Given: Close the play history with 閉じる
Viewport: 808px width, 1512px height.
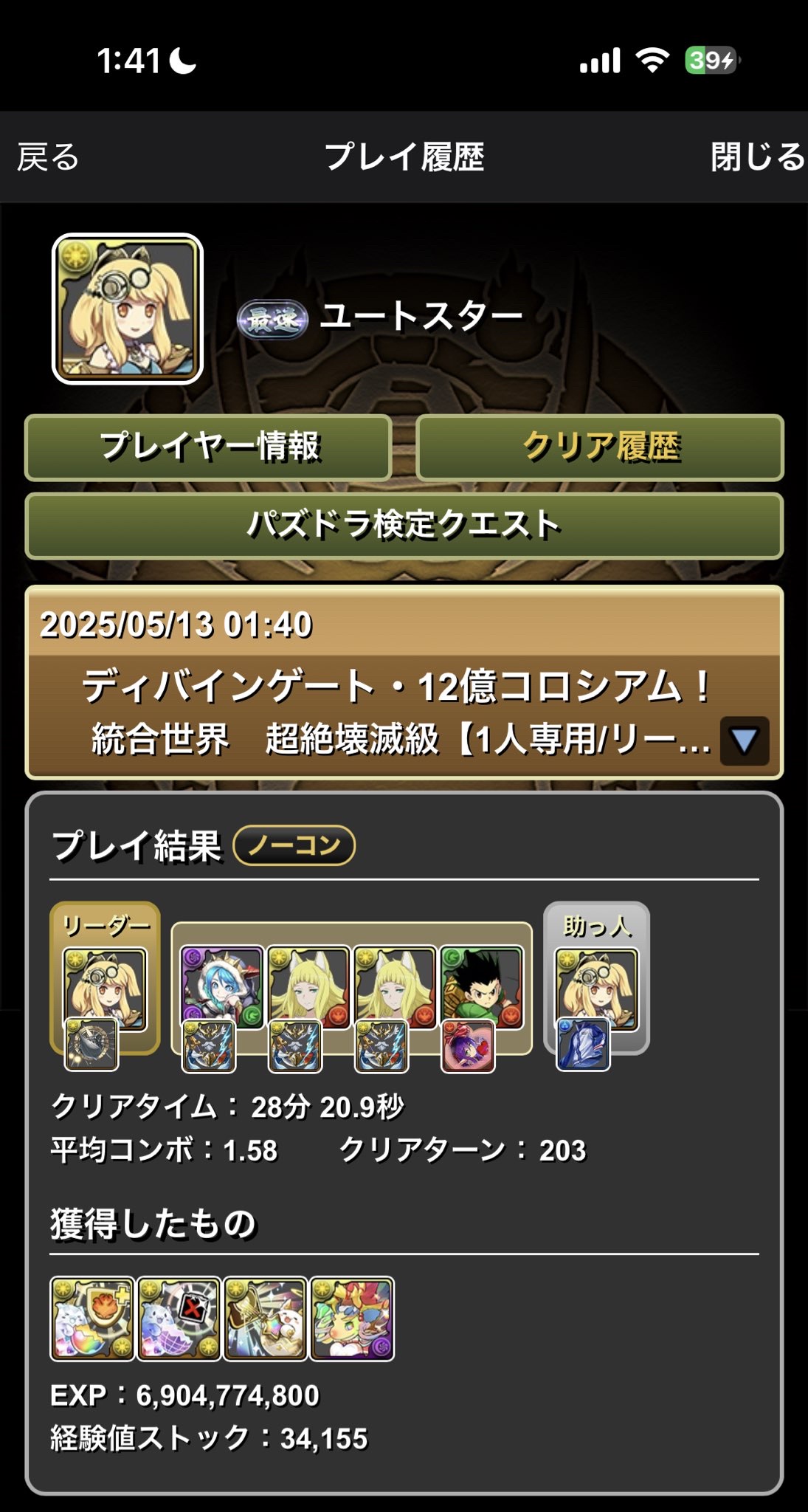Looking at the screenshot, I should click(757, 157).
